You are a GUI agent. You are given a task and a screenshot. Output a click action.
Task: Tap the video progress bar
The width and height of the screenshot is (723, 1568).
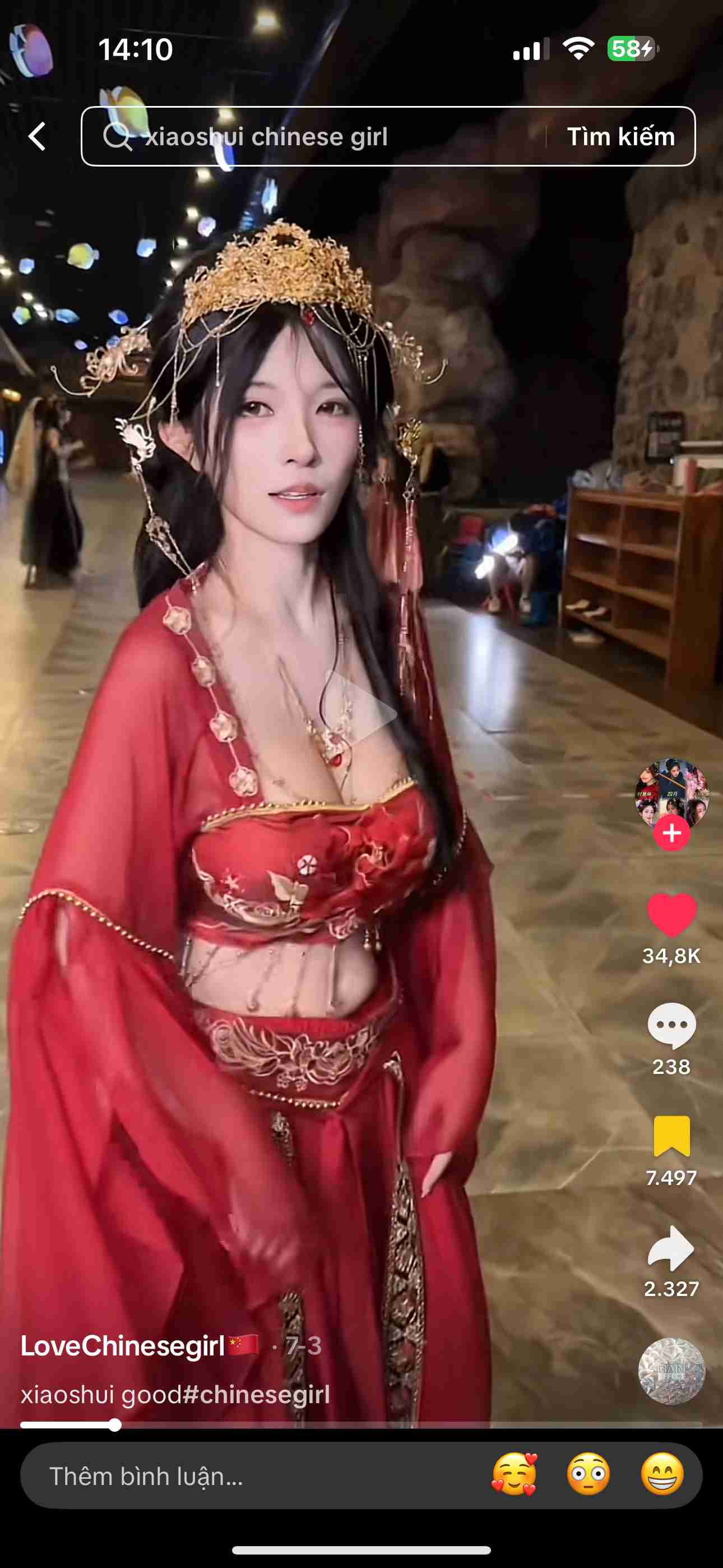360,1424
